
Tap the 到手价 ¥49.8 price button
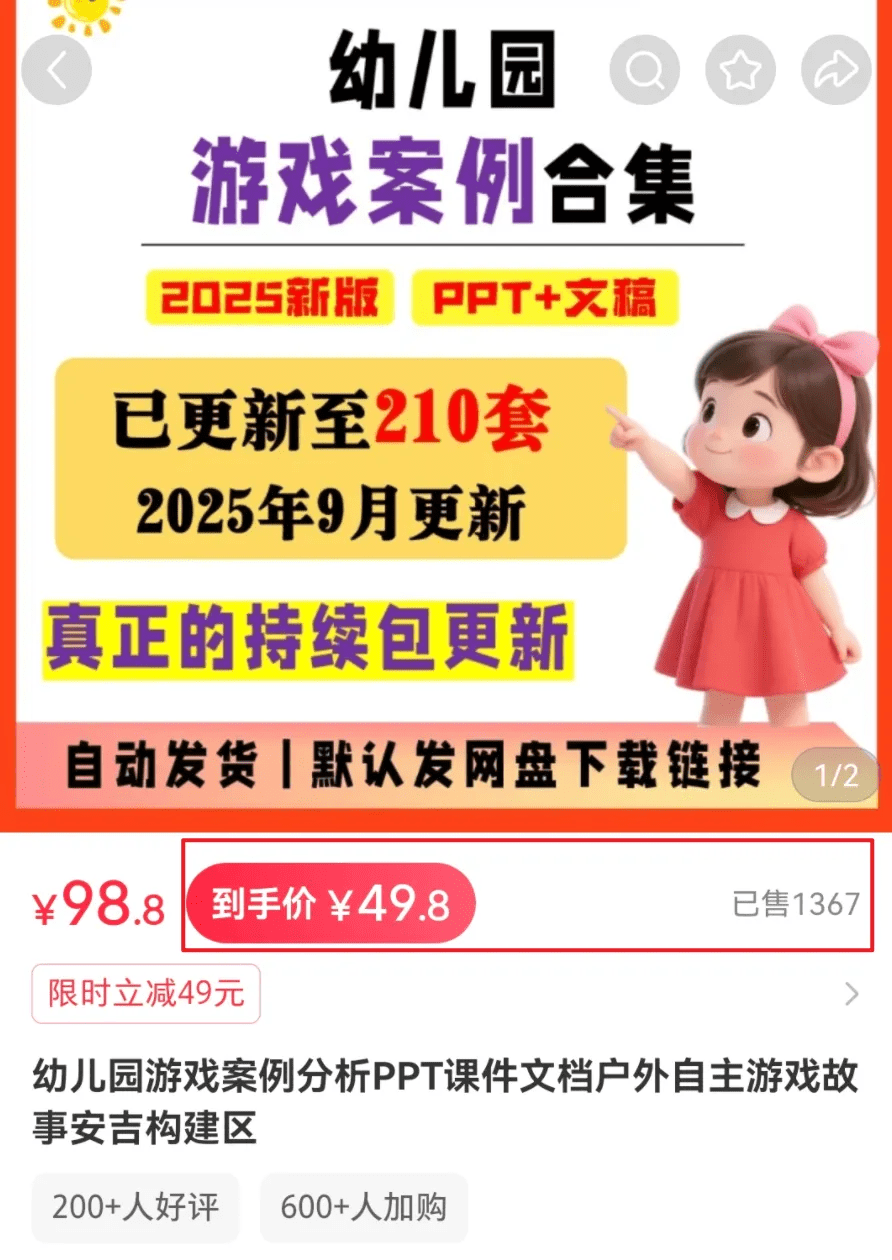pos(331,904)
